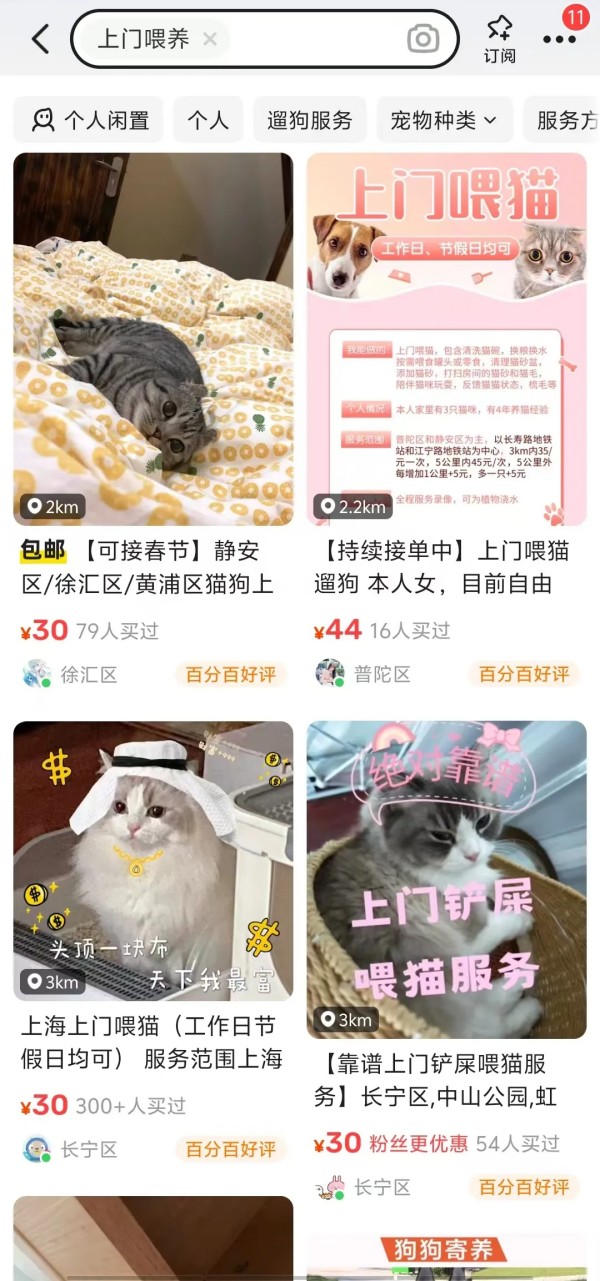Clear the search term 上门喂养

[210, 39]
